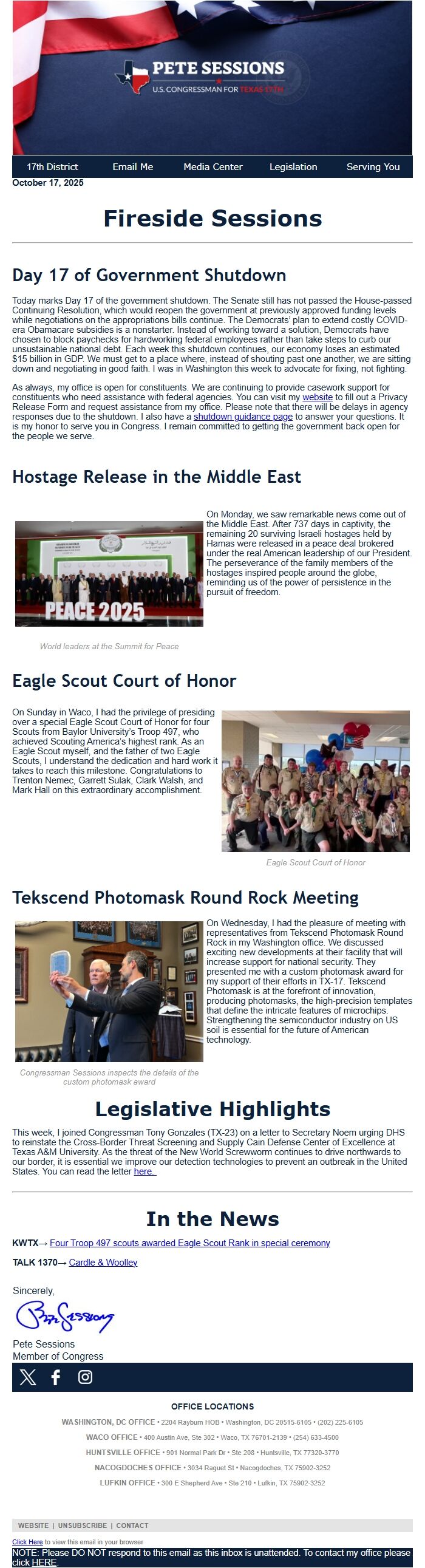The image size is (425, 1568).
Task: Click Here to view email in browser
Action: click(27, 1542)
